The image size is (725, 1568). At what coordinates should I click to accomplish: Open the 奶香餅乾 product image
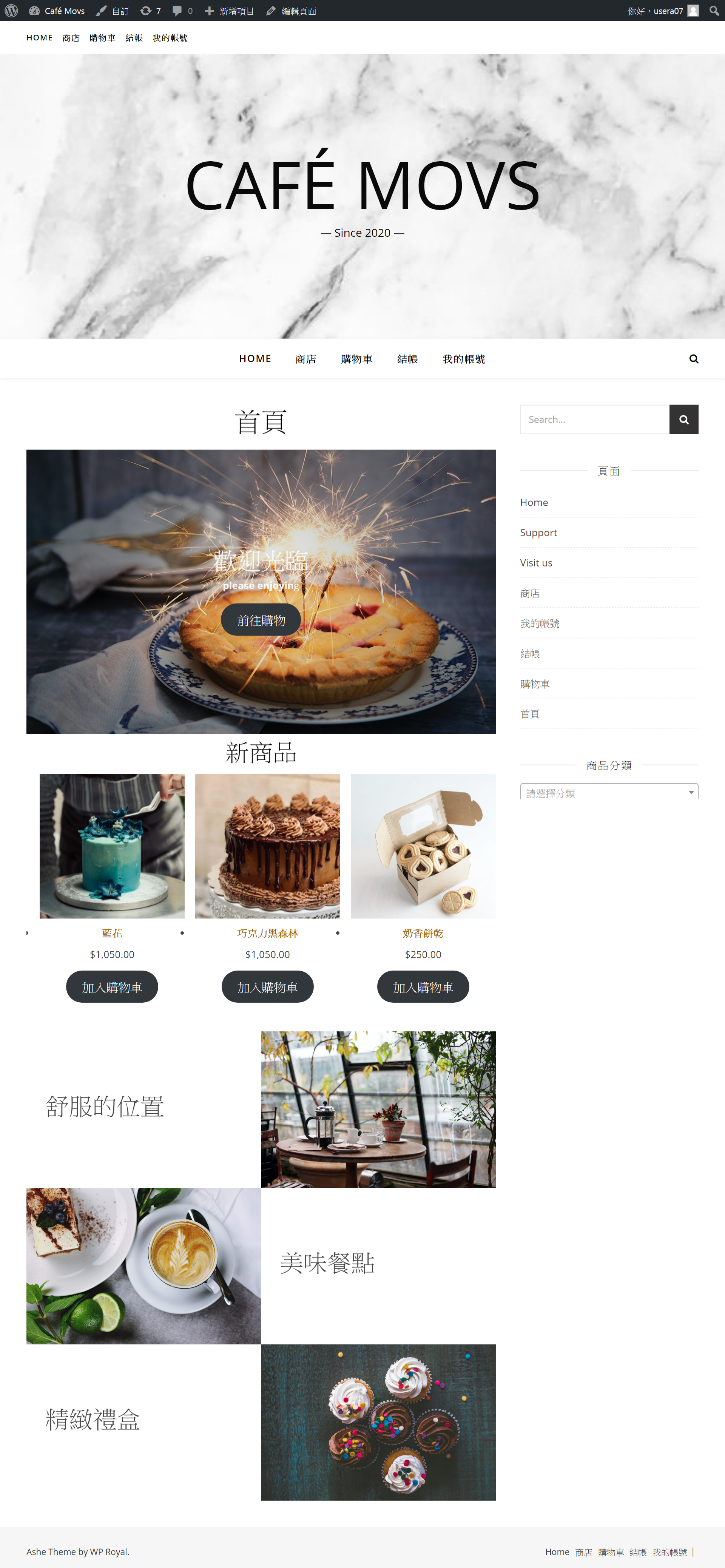pyautogui.click(x=423, y=846)
